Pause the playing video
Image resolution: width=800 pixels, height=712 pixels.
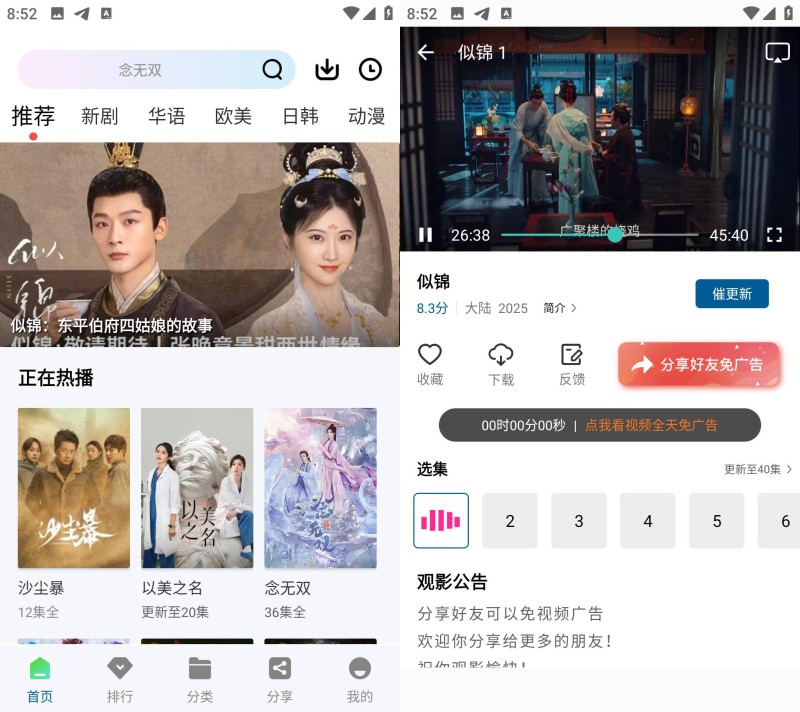click(426, 235)
